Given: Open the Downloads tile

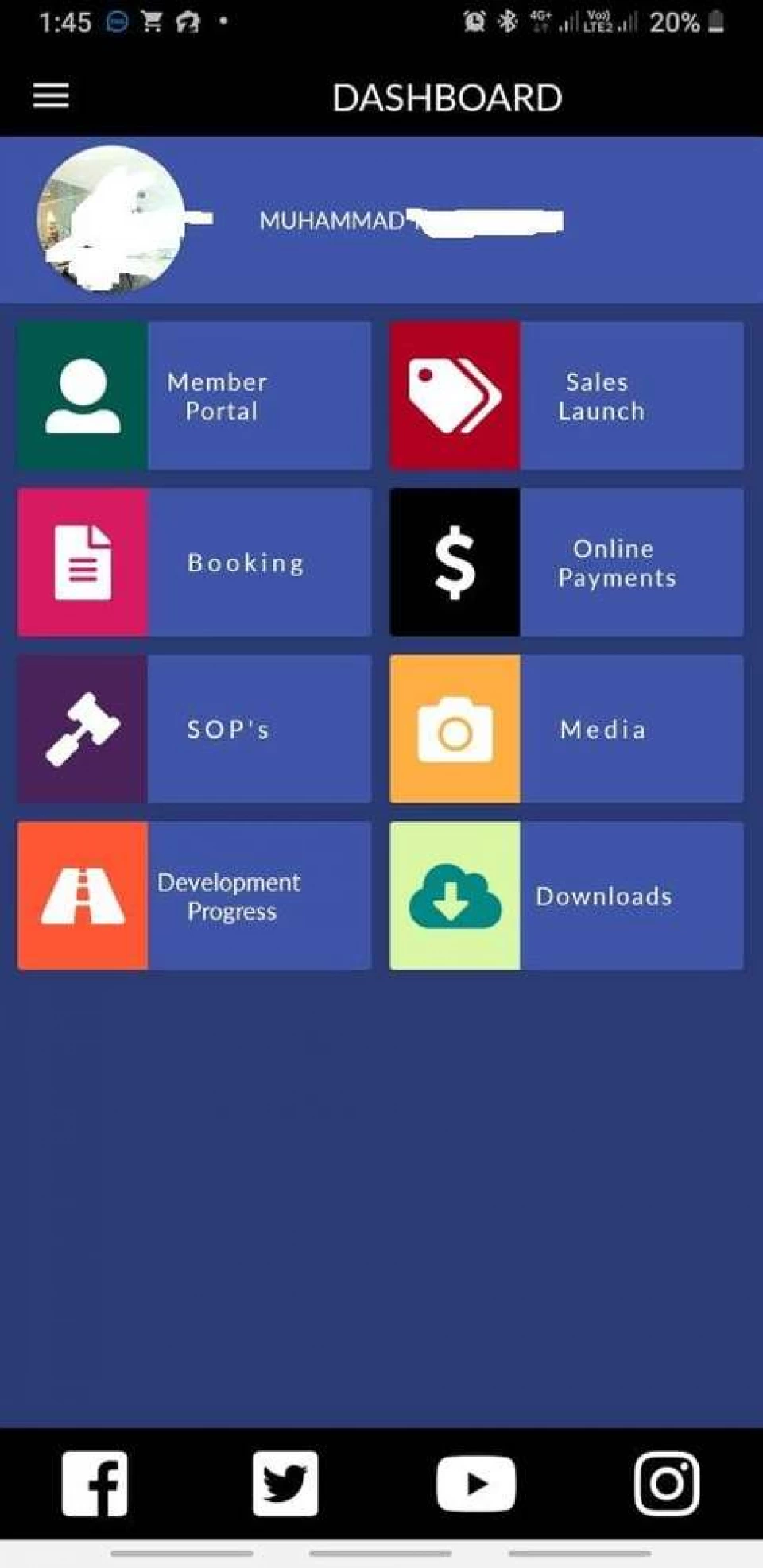Looking at the screenshot, I should [567, 896].
